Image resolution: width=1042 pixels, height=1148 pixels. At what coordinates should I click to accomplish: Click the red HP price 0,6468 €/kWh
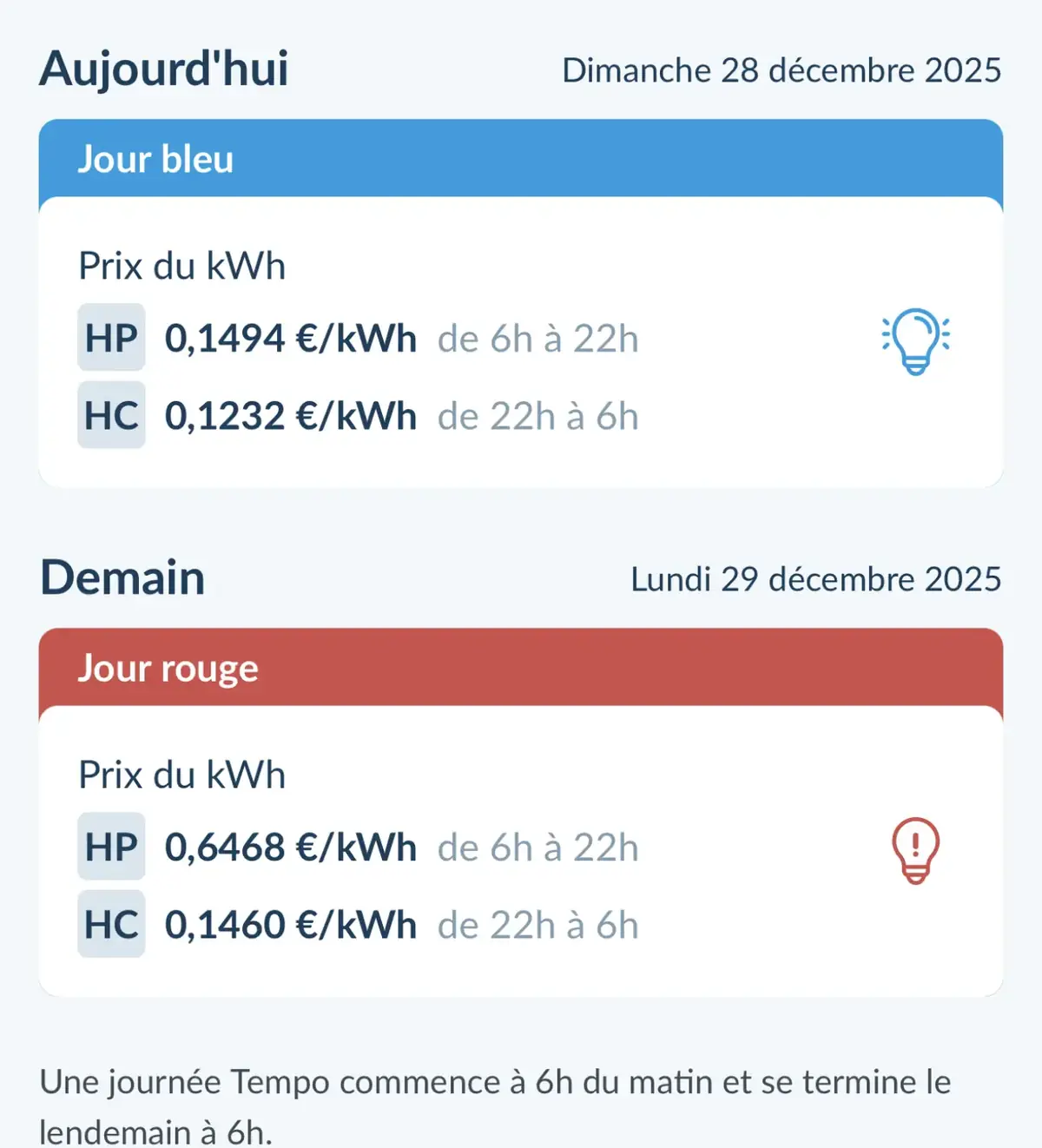tap(291, 848)
